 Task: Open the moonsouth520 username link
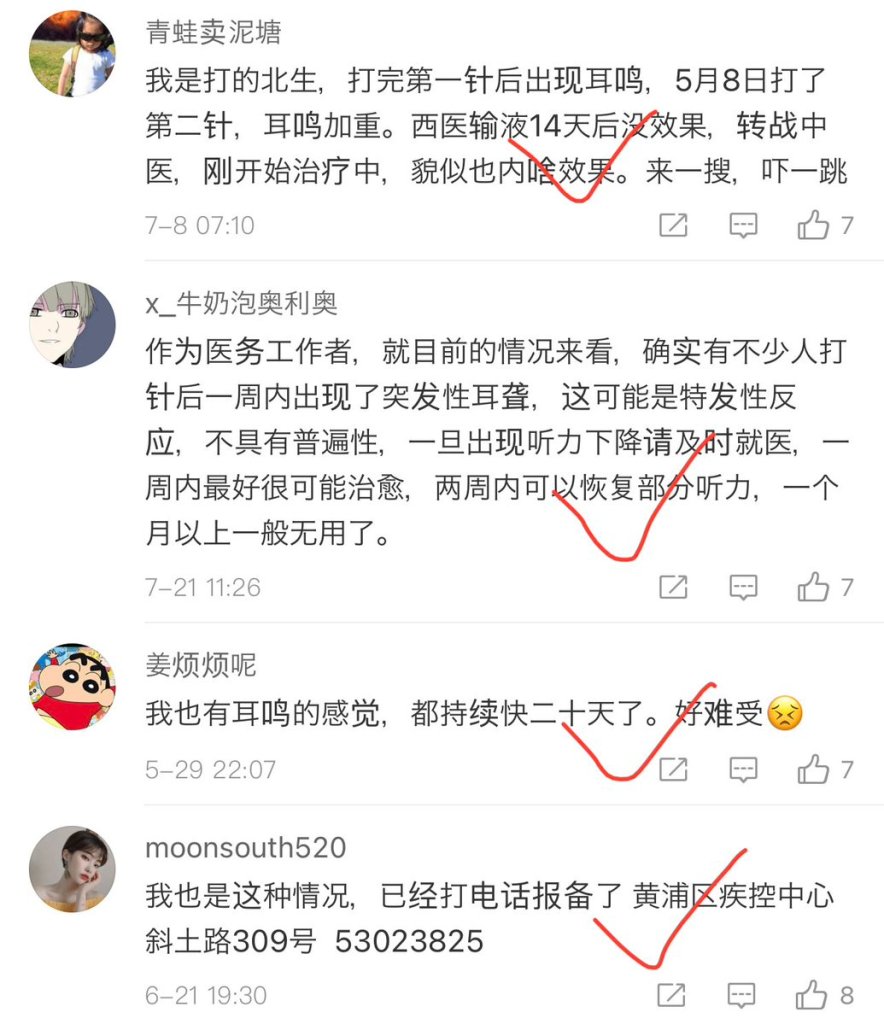point(246,848)
